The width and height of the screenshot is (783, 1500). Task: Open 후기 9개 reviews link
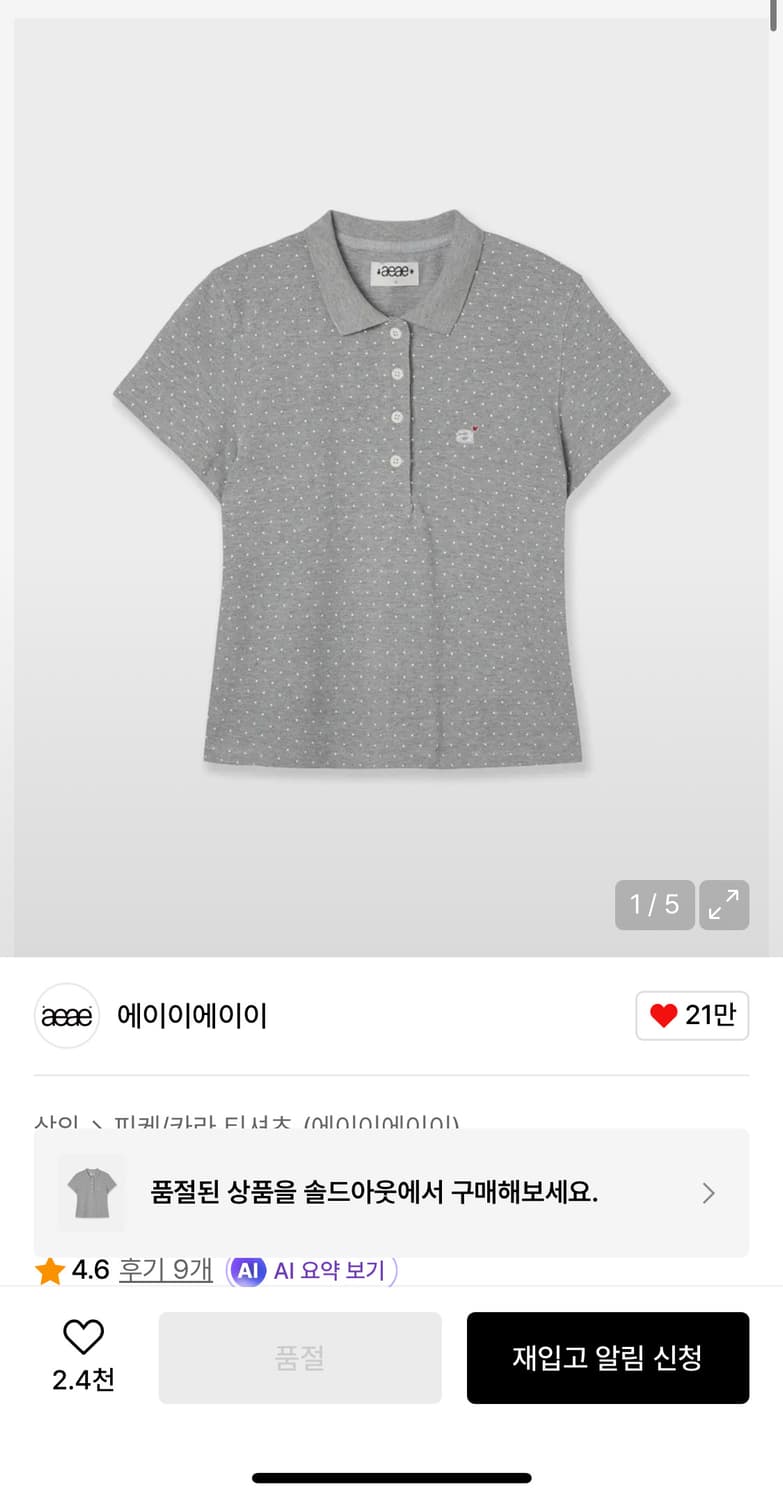(x=164, y=1269)
